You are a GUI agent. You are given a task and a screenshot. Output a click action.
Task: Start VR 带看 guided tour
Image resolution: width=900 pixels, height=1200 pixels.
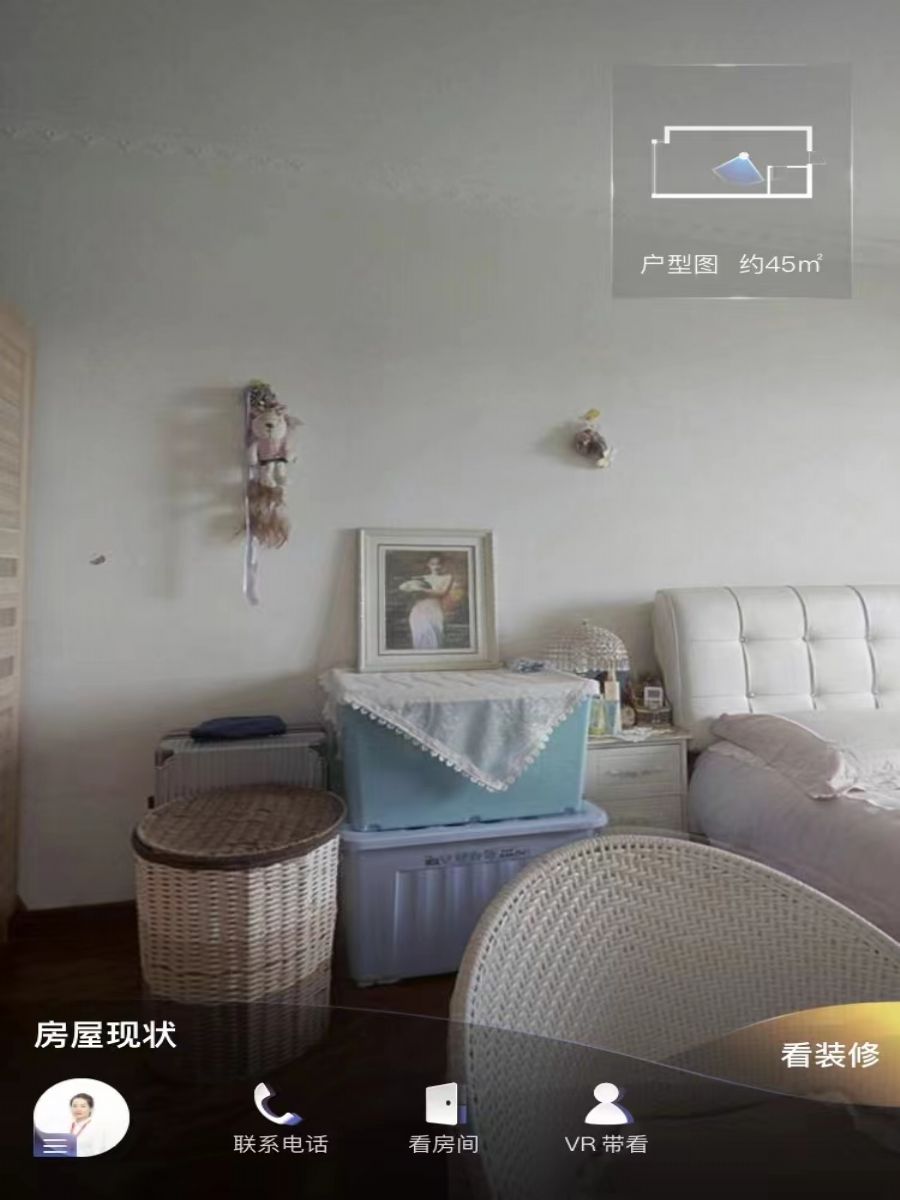(607, 1118)
